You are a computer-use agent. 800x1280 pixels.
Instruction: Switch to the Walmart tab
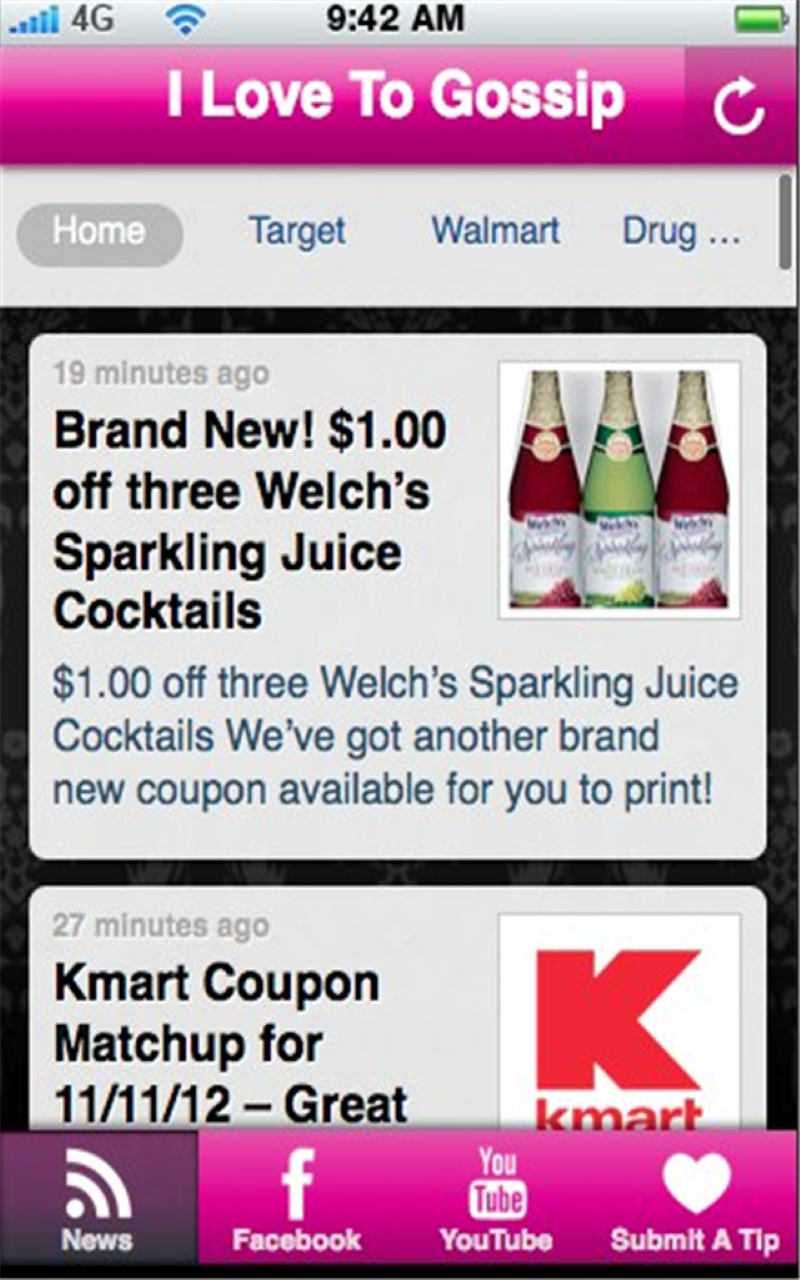pos(495,232)
